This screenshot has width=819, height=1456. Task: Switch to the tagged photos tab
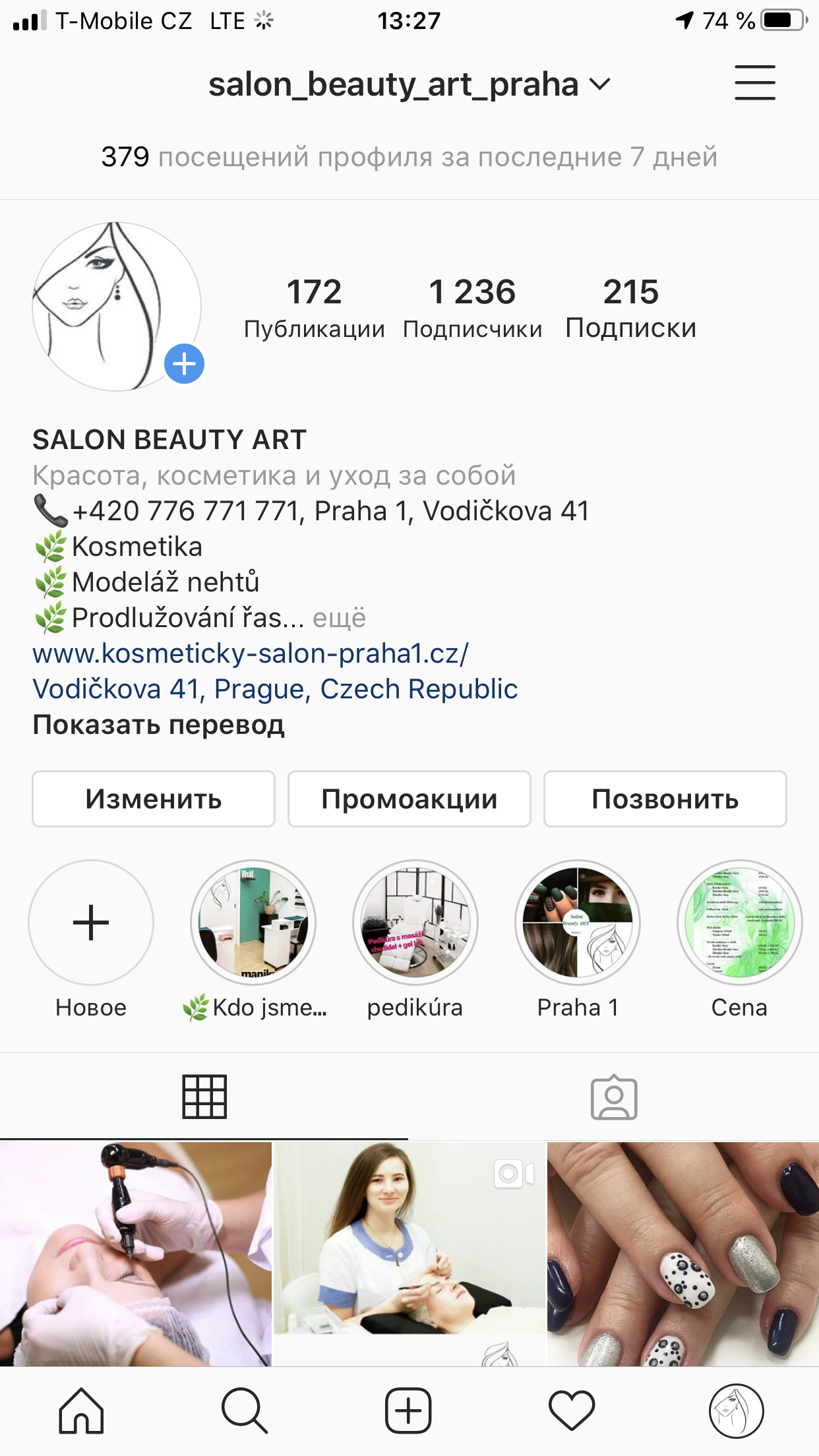point(613,1098)
